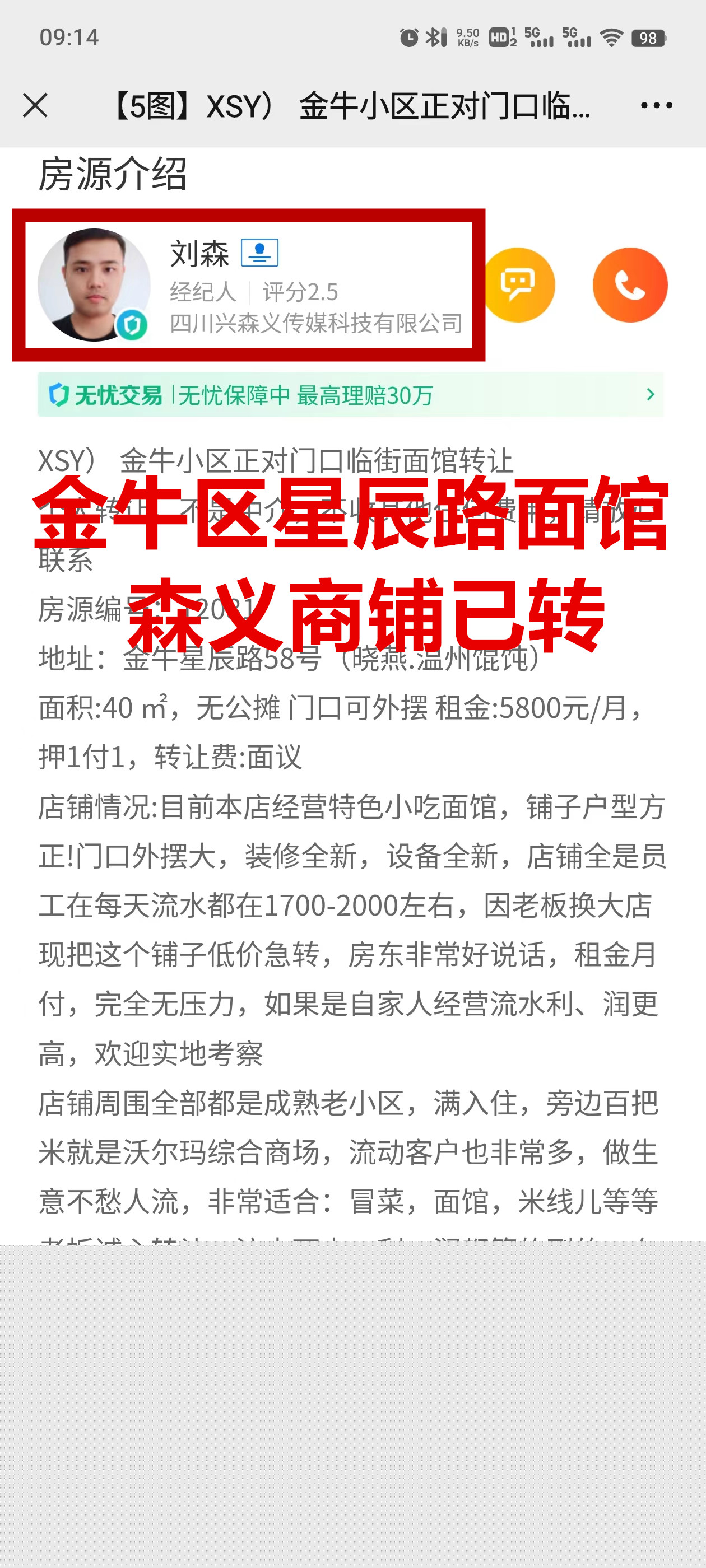Call the agent by phone
Image resolution: width=706 pixels, height=1568 pixels.
click(x=629, y=285)
